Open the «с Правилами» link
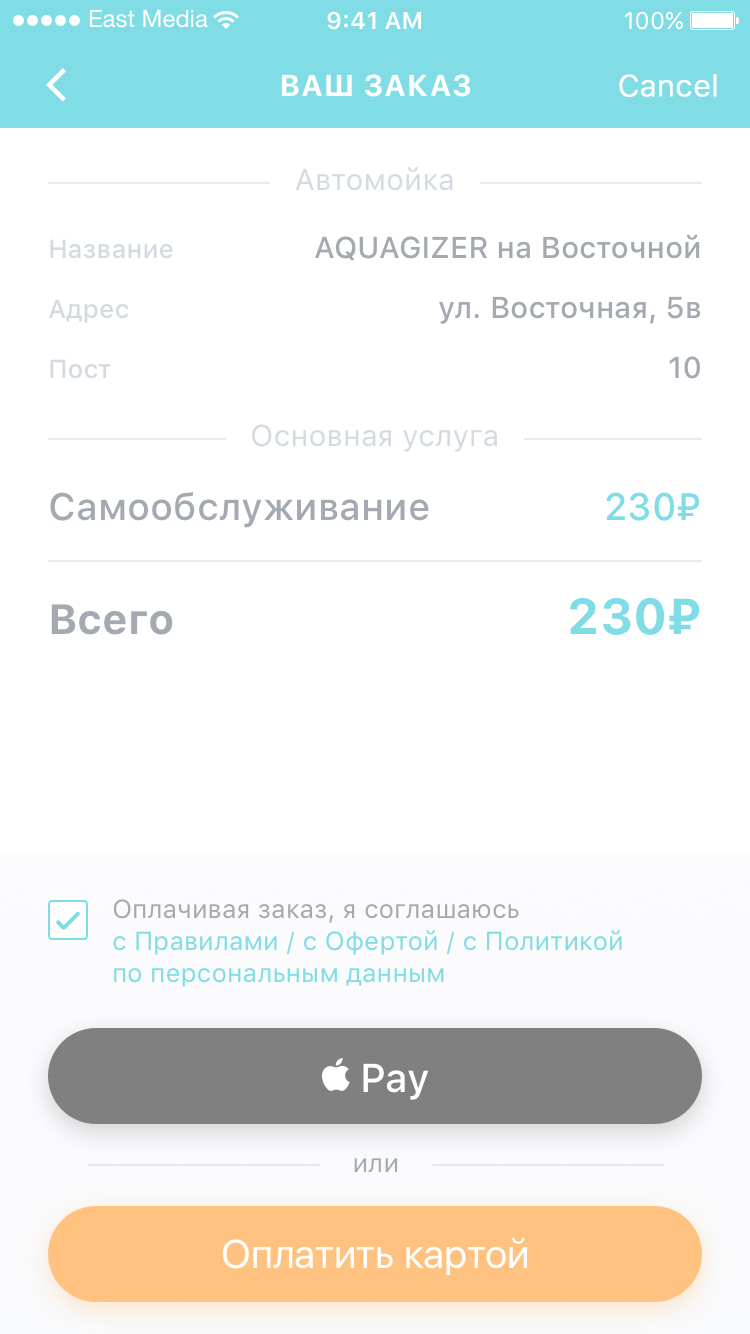 [x=194, y=942]
